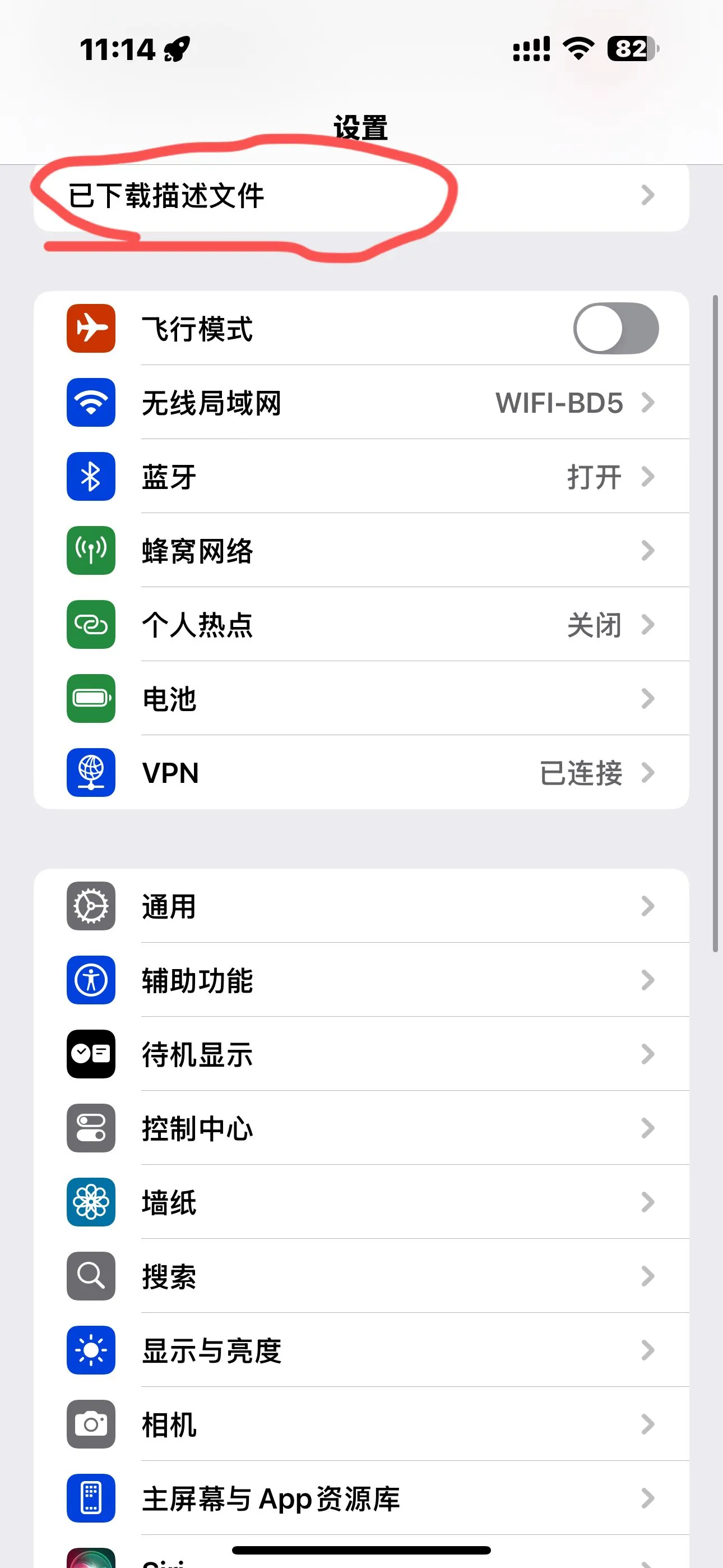This screenshot has height=1568, width=723.
Task: Open the 电池 battery icon
Action: coord(90,699)
